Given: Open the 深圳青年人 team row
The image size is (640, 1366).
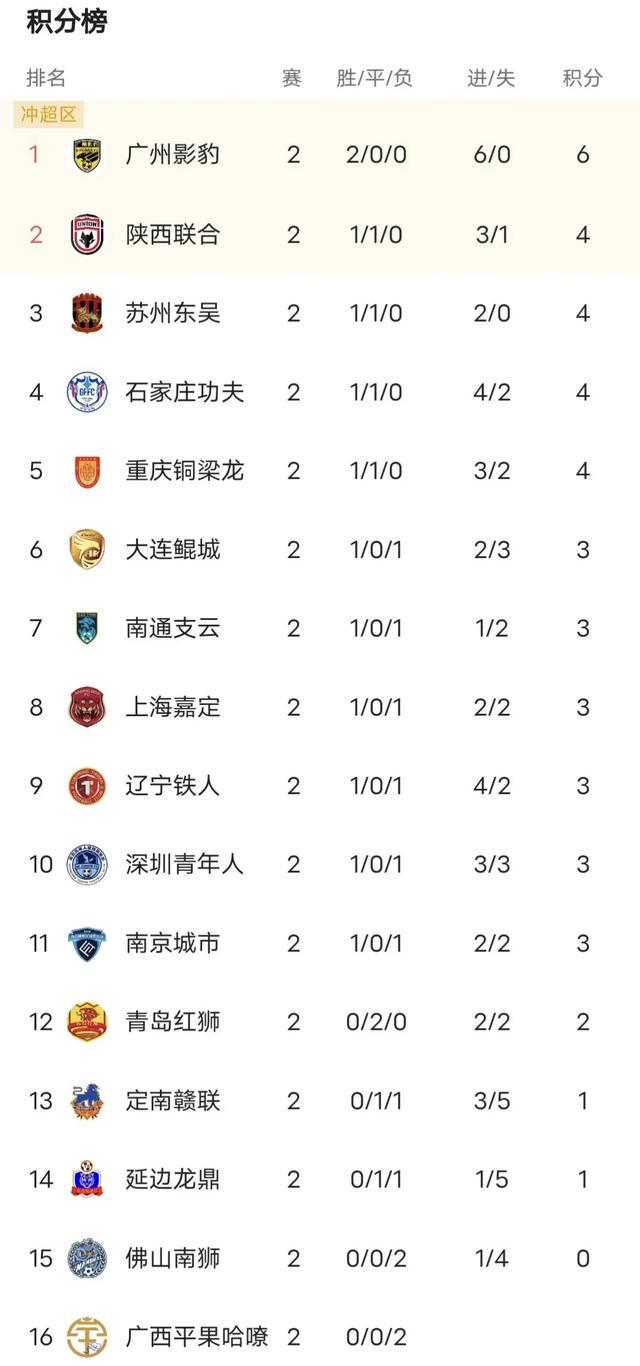Looking at the screenshot, I should point(320,864).
